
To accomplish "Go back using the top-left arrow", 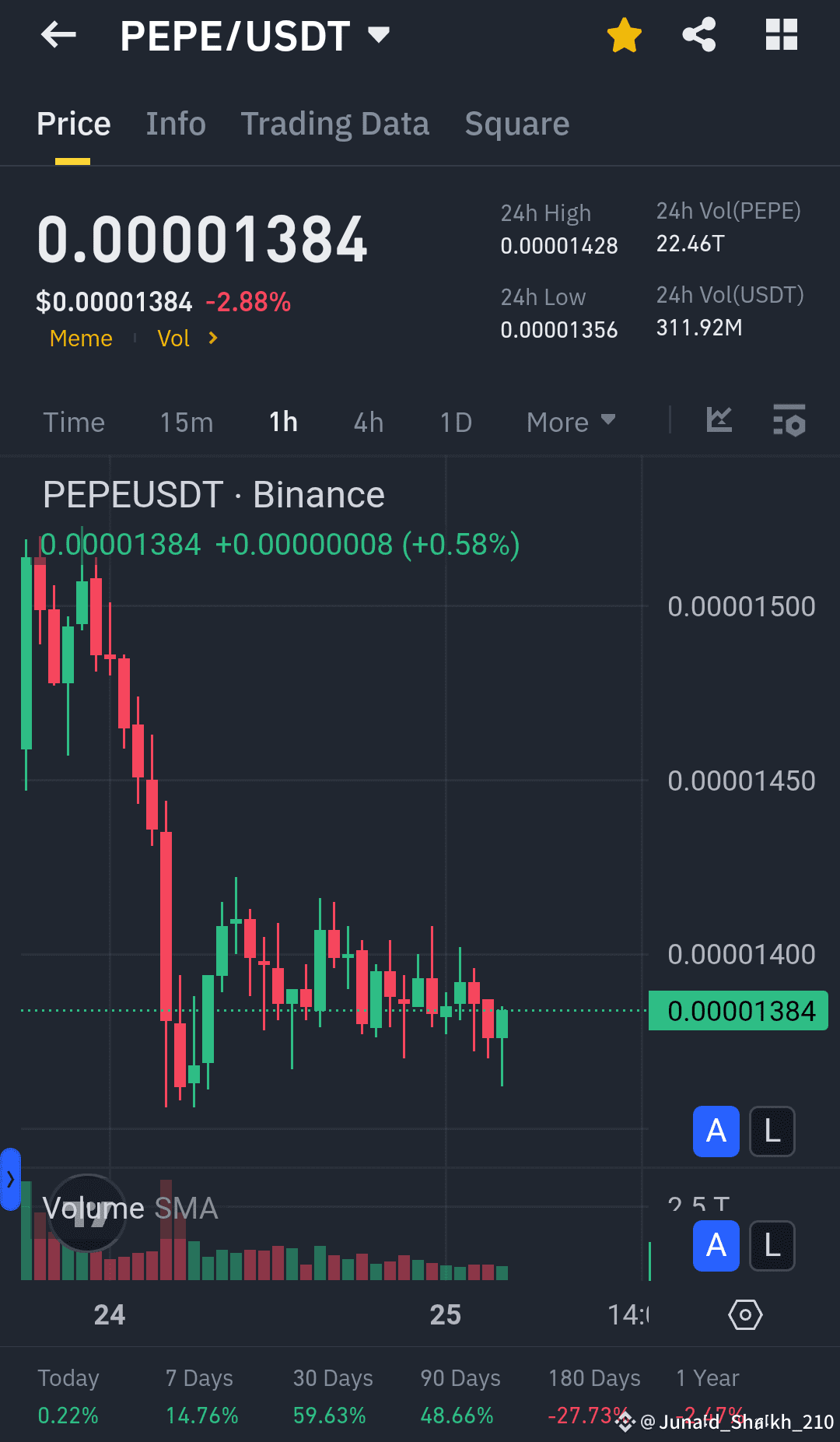I will point(58,35).
